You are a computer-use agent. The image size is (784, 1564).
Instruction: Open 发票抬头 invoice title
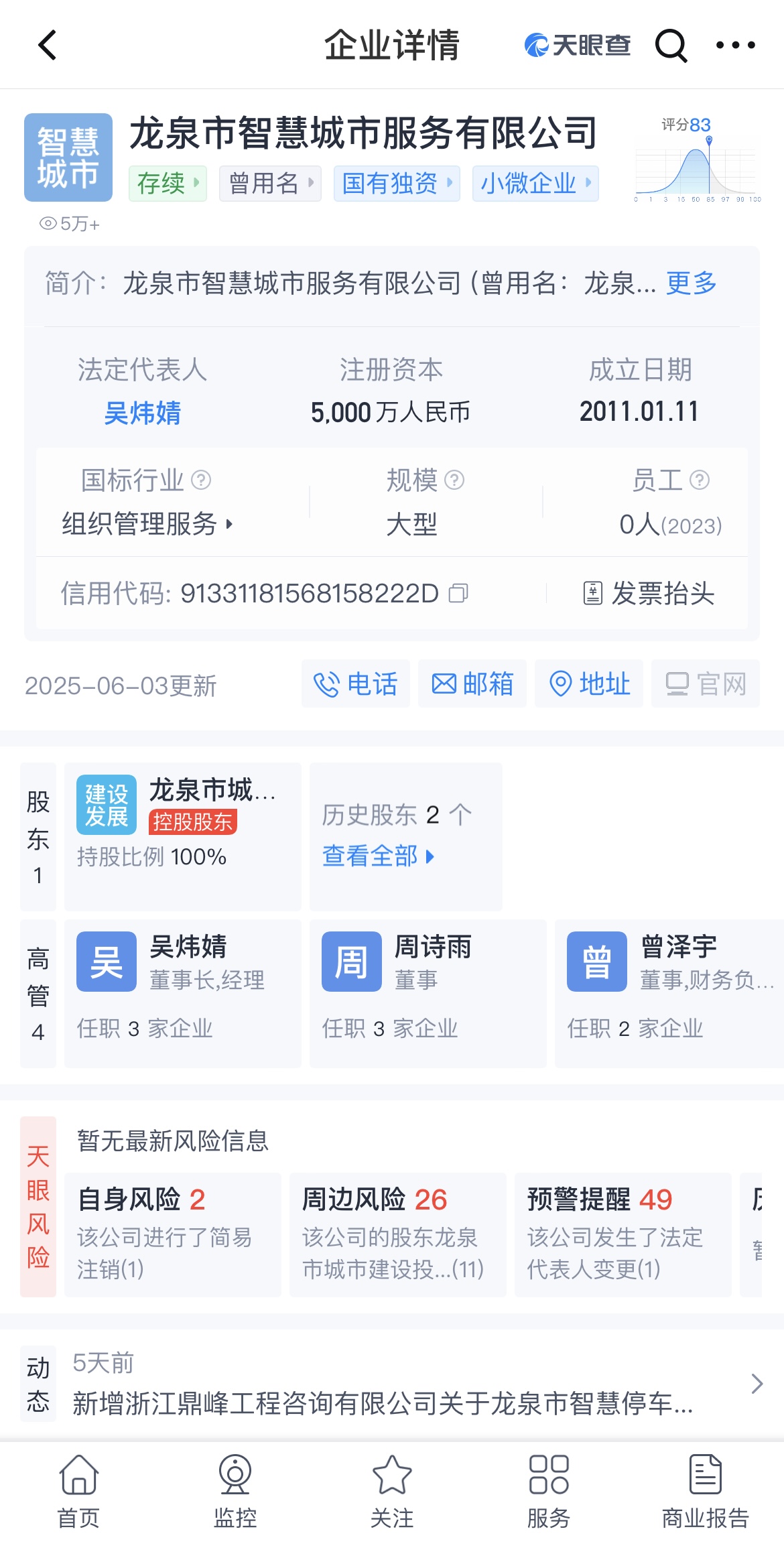point(649,593)
